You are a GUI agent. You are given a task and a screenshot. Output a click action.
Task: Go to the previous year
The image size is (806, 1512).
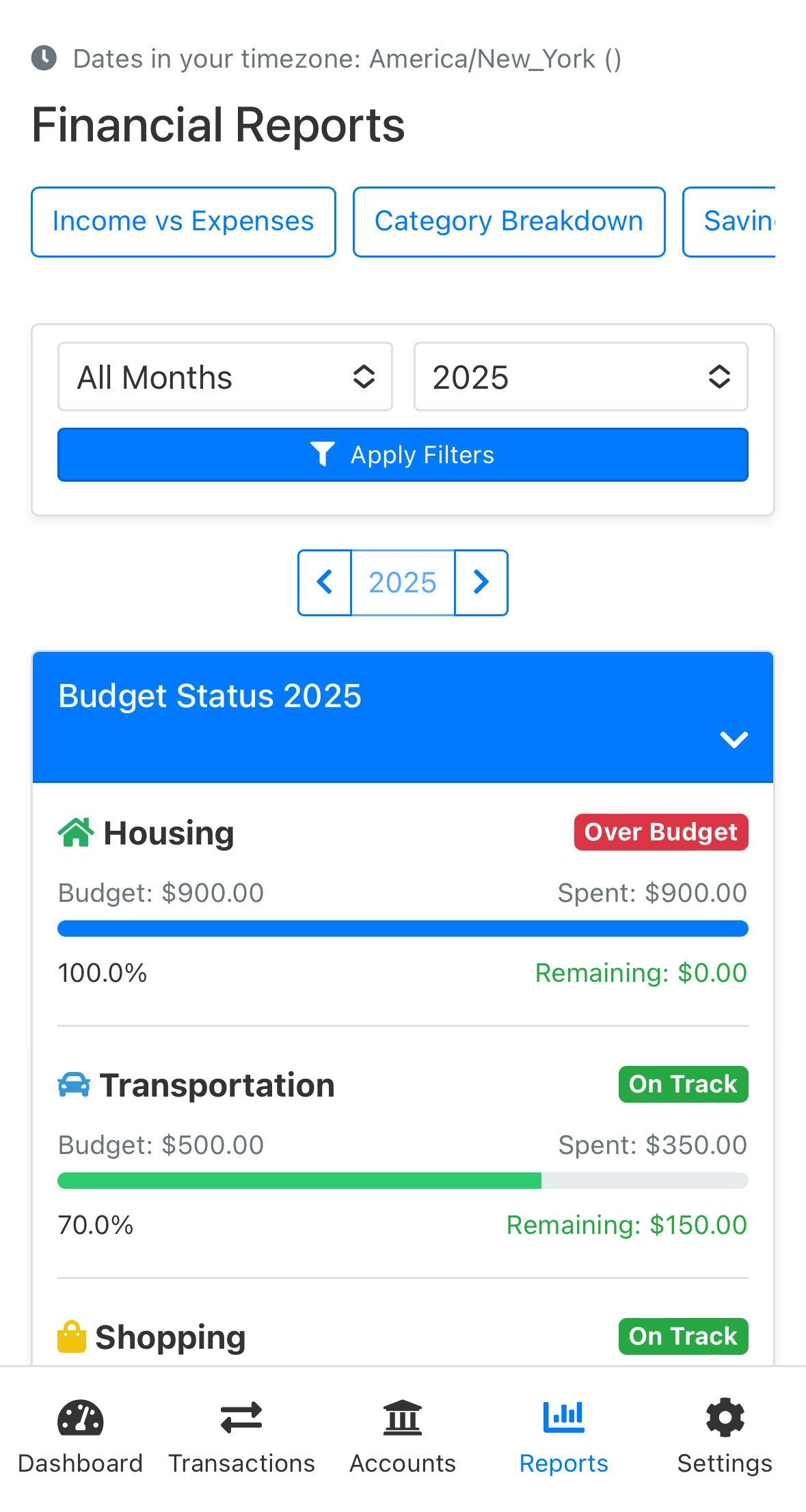pos(325,583)
